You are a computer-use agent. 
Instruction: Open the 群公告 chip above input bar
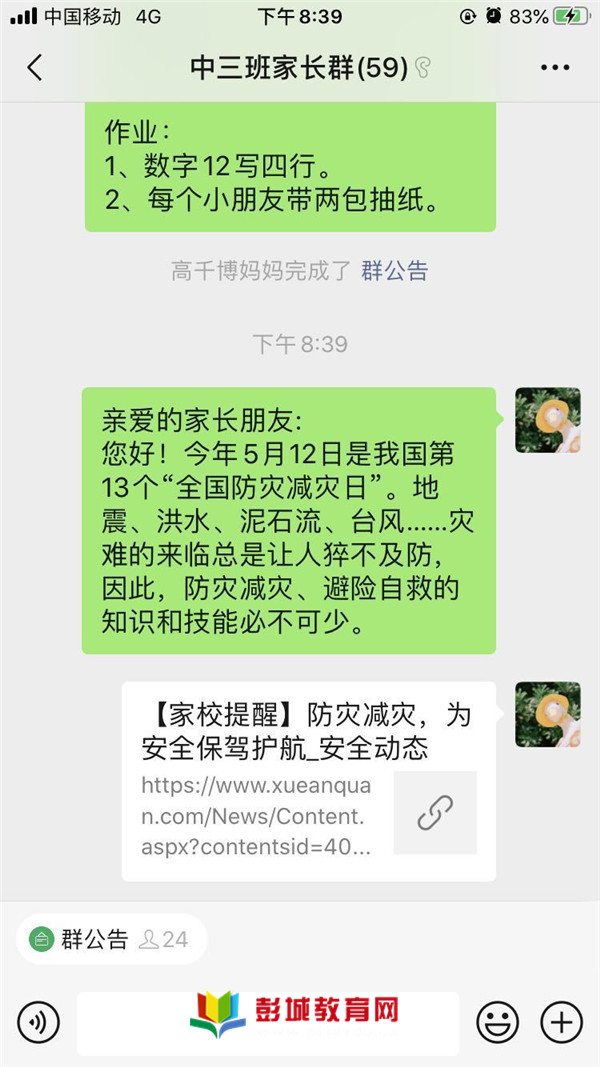tap(110, 939)
